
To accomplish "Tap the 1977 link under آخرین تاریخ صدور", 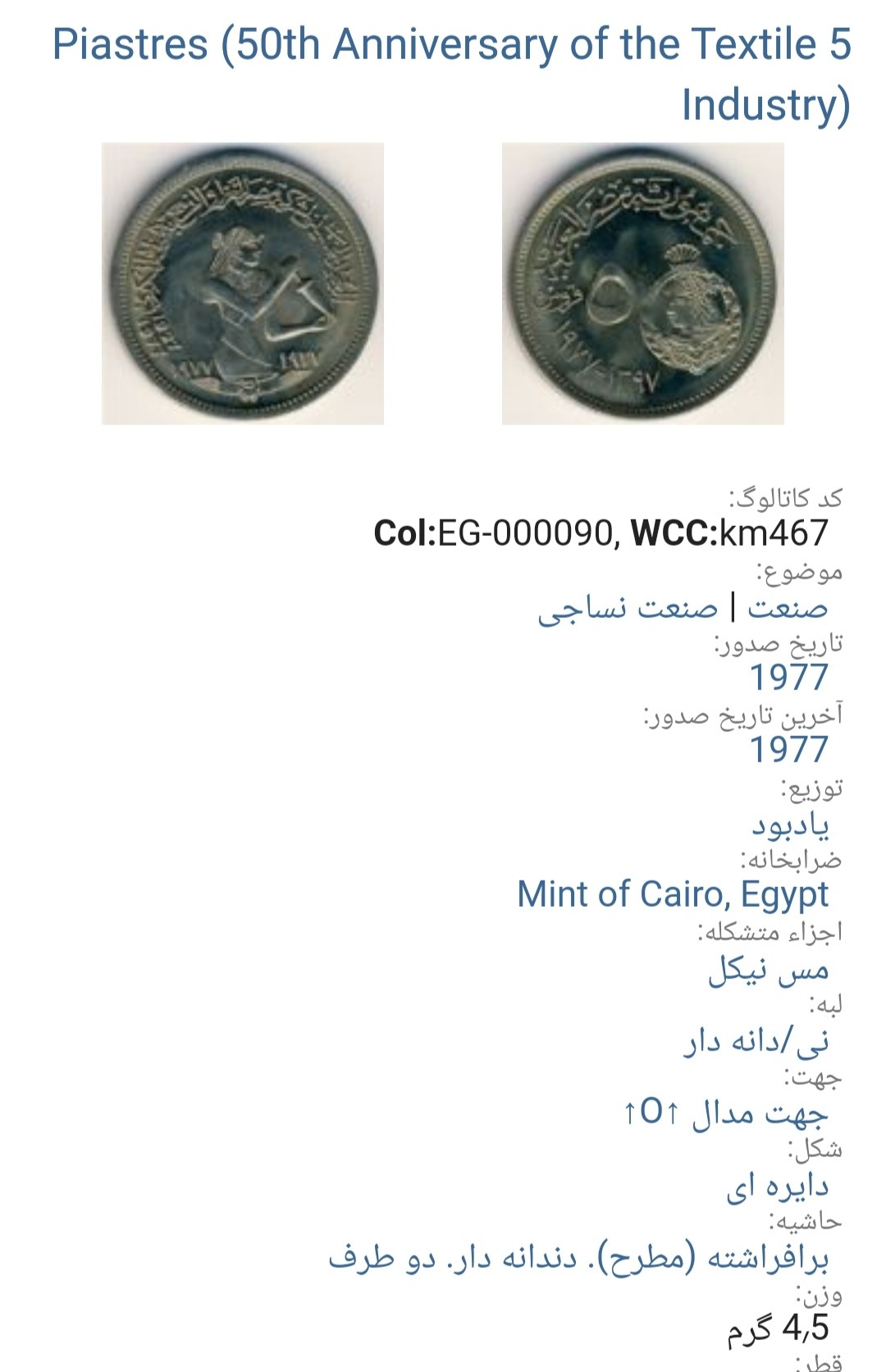I will [x=789, y=750].
